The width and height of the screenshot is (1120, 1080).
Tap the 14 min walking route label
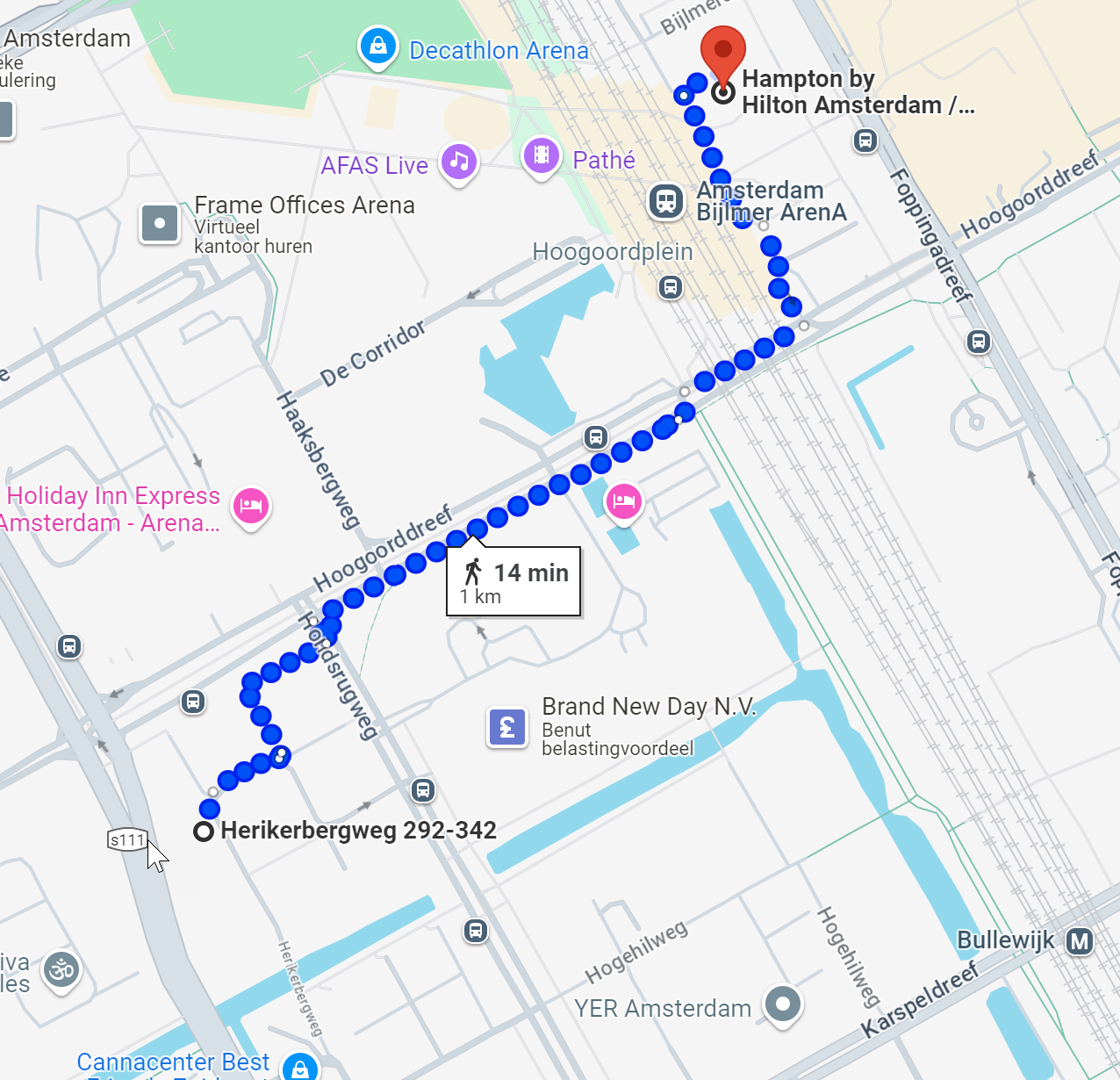[x=513, y=582]
